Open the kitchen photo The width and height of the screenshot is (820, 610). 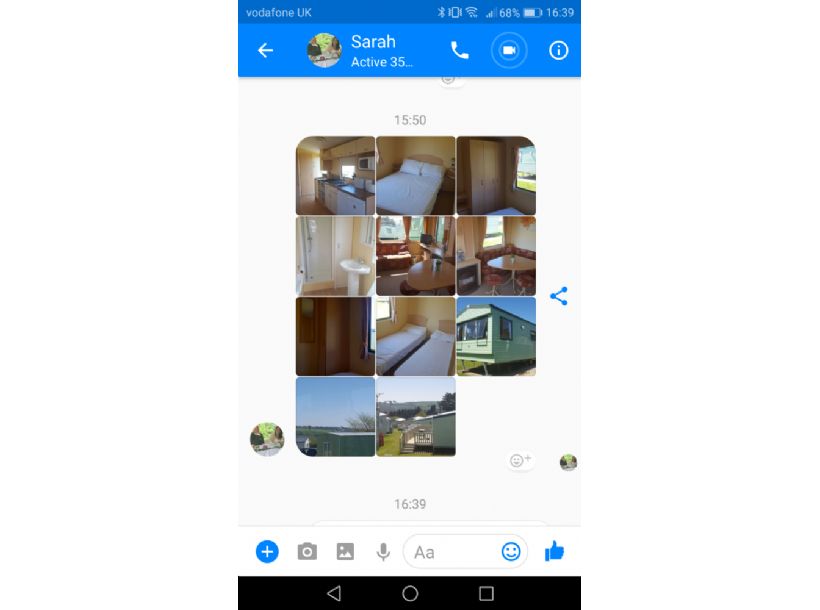335,176
